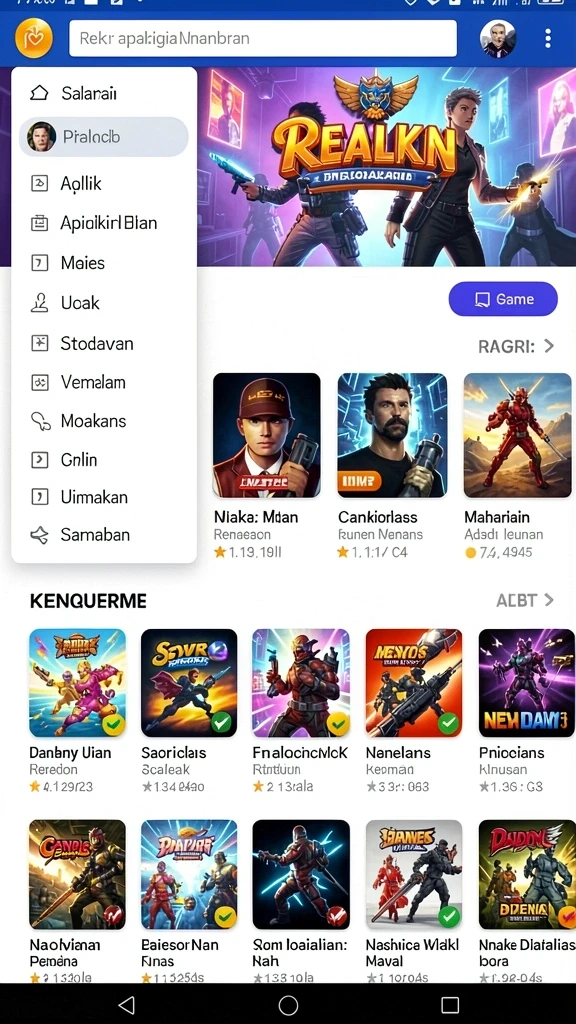Open Samaban at the menu bottom
Image resolution: width=576 pixels, height=1024 pixels.
104,536
